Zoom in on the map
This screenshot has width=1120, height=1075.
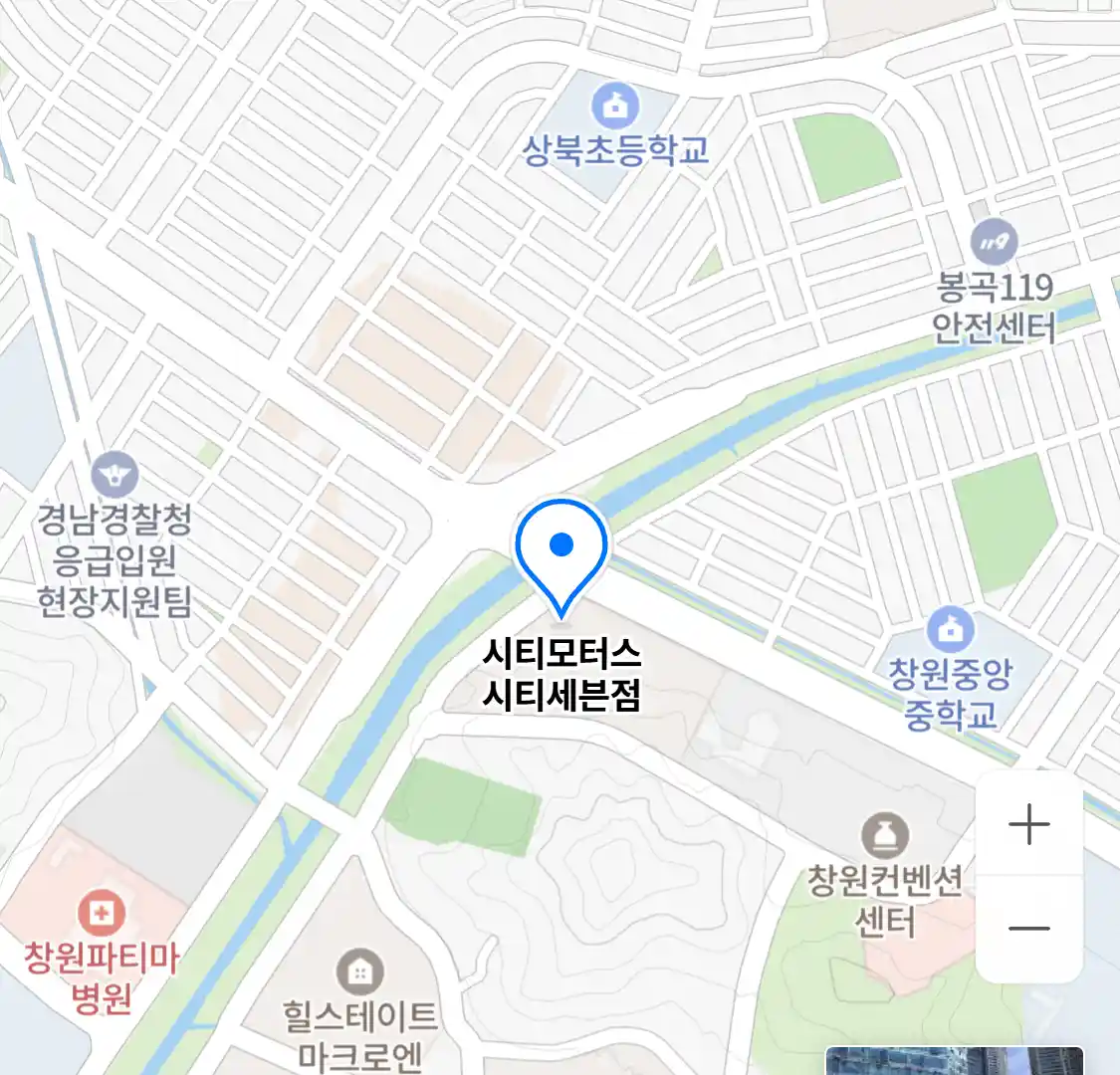click(1028, 825)
